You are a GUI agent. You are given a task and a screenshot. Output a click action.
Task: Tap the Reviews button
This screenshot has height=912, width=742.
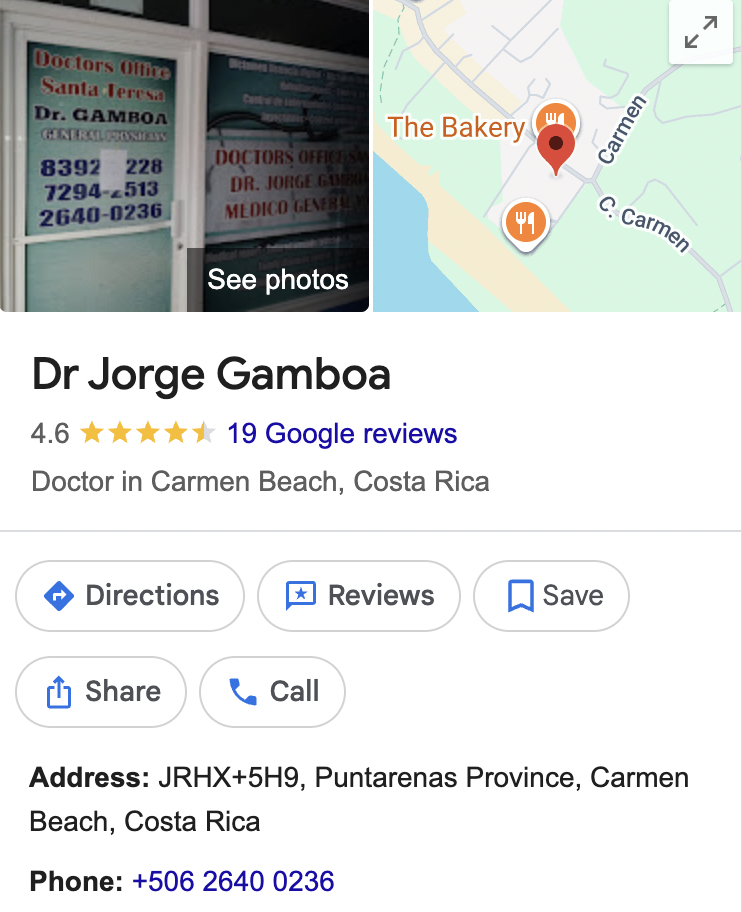pyautogui.click(x=359, y=596)
